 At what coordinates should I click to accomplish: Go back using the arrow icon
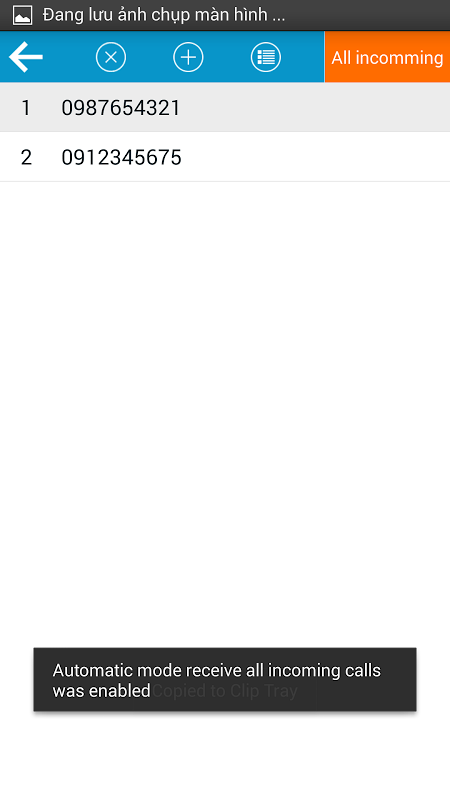pyautogui.click(x=26, y=57)
